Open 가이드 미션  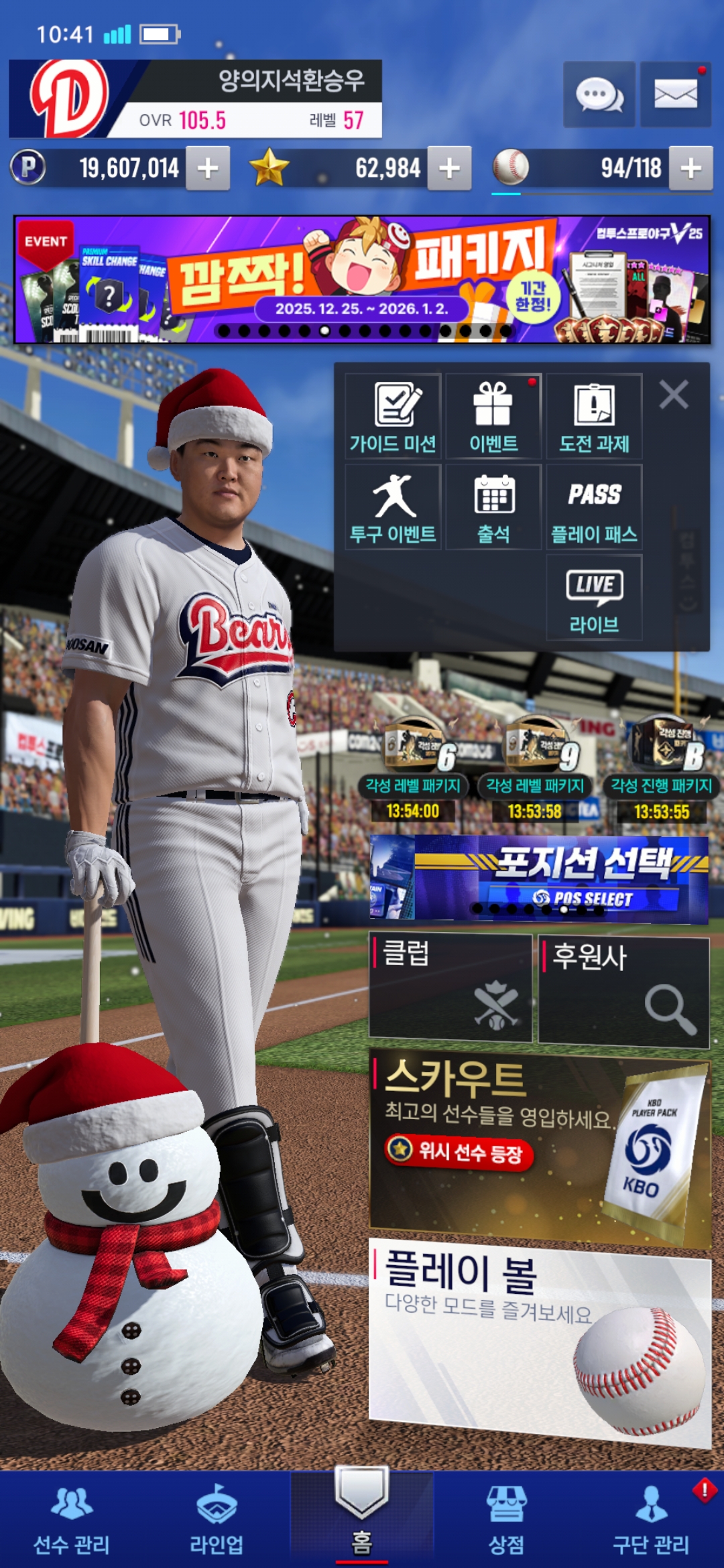pyautogui.click(x=393, y=416)
